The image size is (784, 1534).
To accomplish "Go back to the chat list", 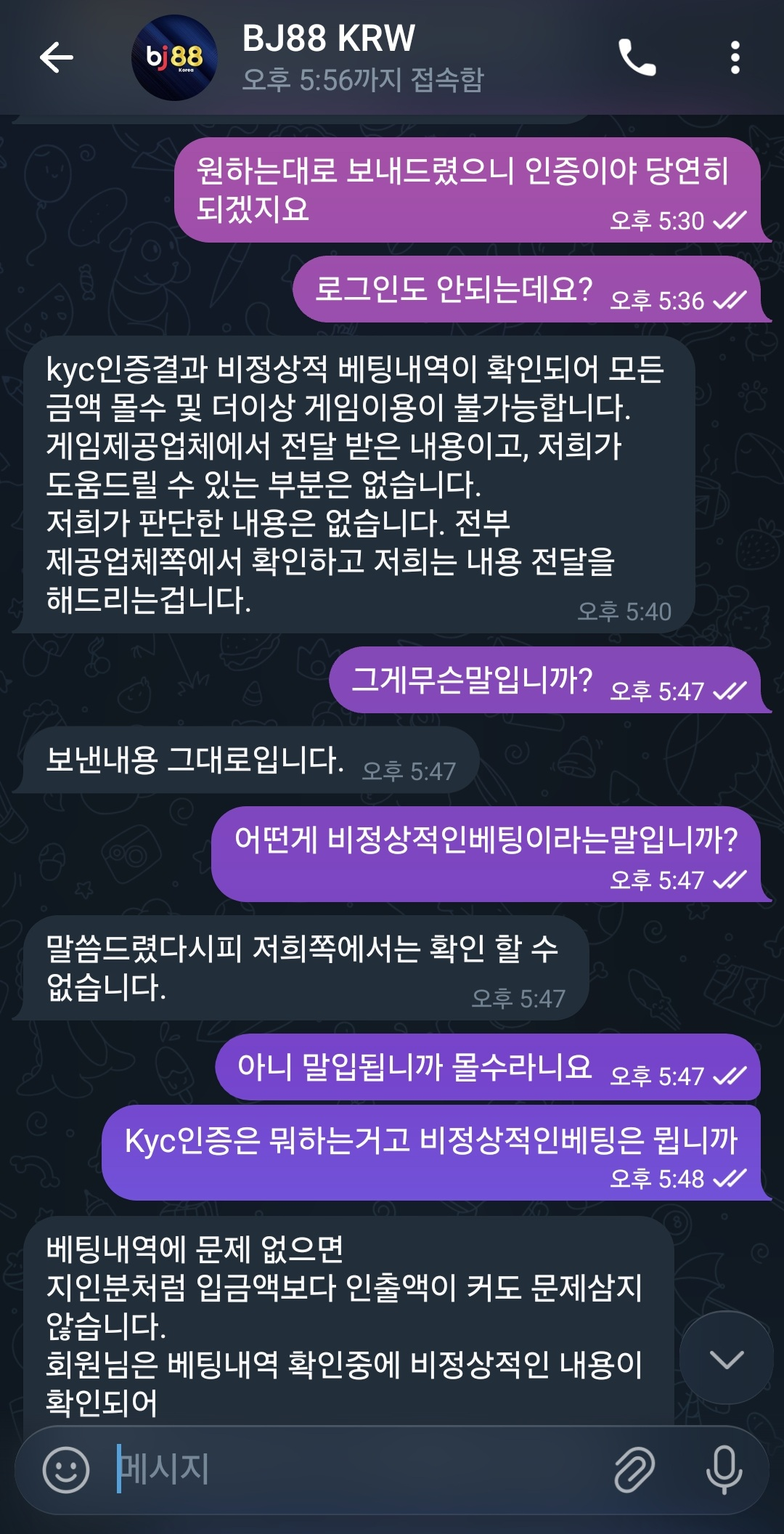I will (x=57, y=57).
